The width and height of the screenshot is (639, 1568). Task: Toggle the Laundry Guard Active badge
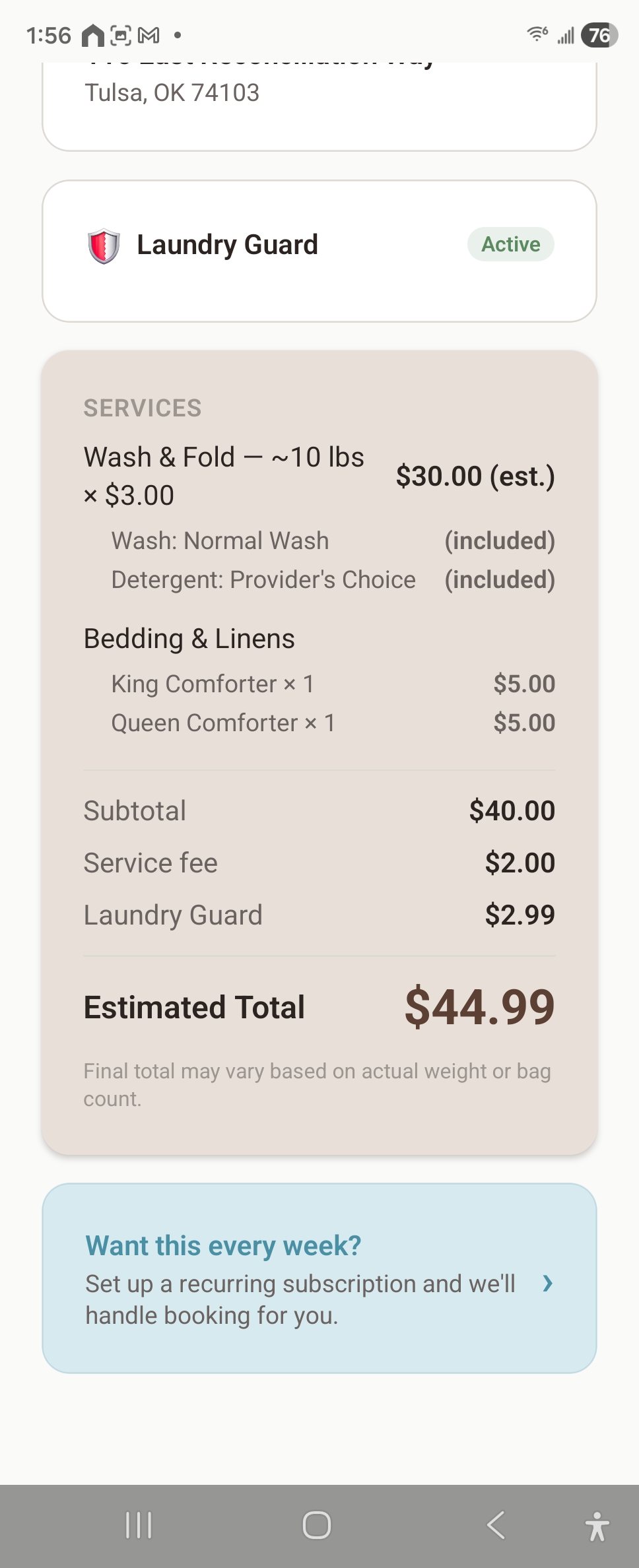[x=510, y=244]
